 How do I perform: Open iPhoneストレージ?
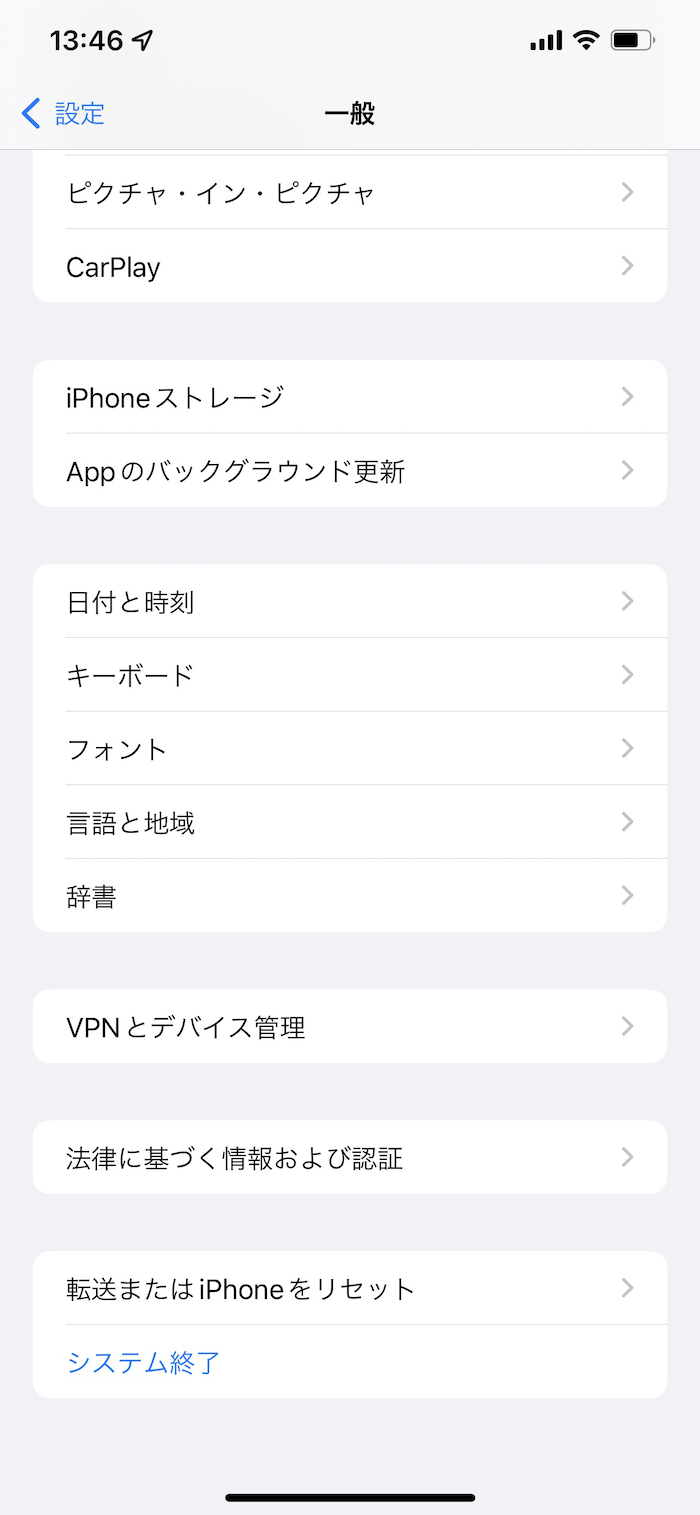click(350, 397)
